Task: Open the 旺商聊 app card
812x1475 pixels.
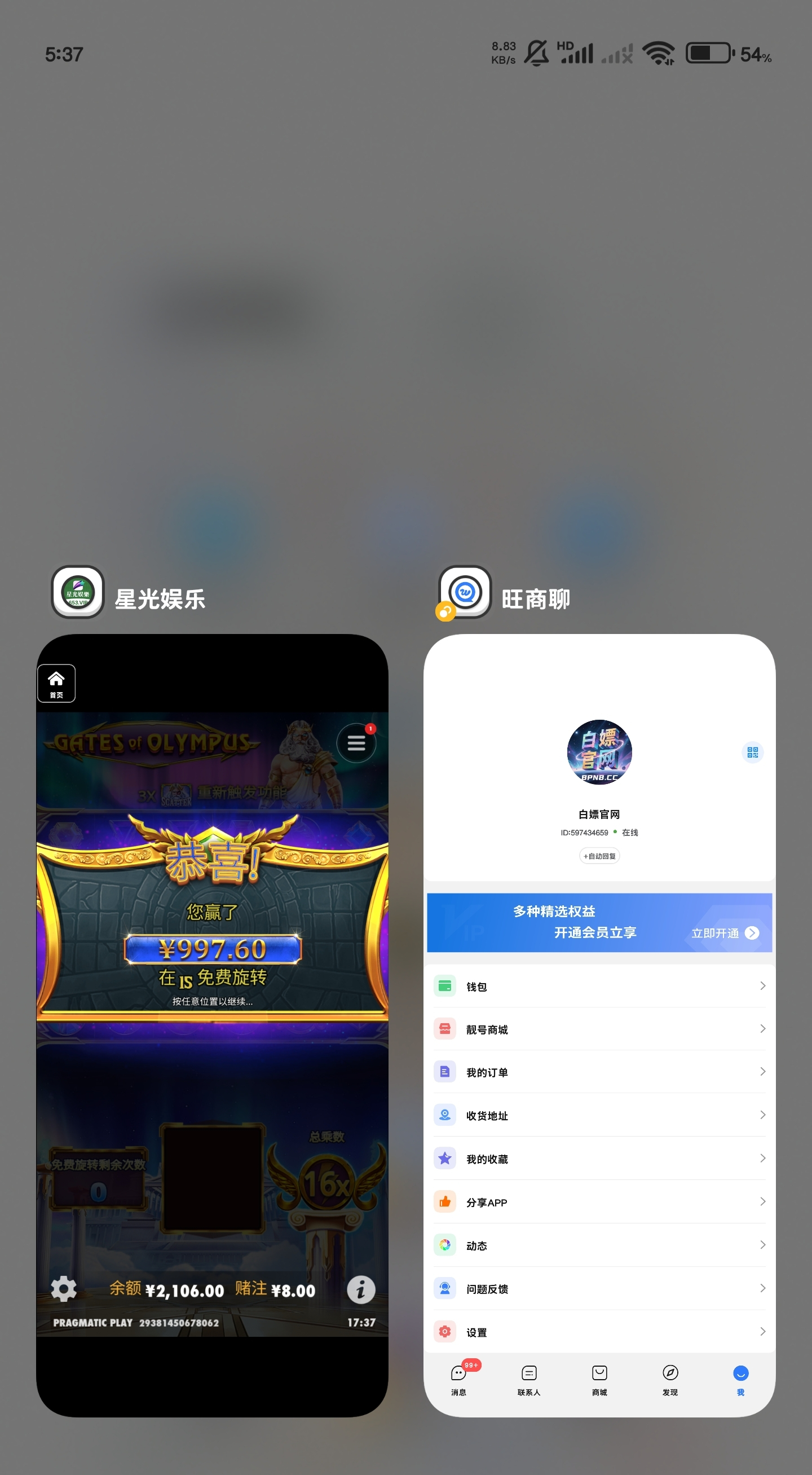Action: tap(598, 1025)
